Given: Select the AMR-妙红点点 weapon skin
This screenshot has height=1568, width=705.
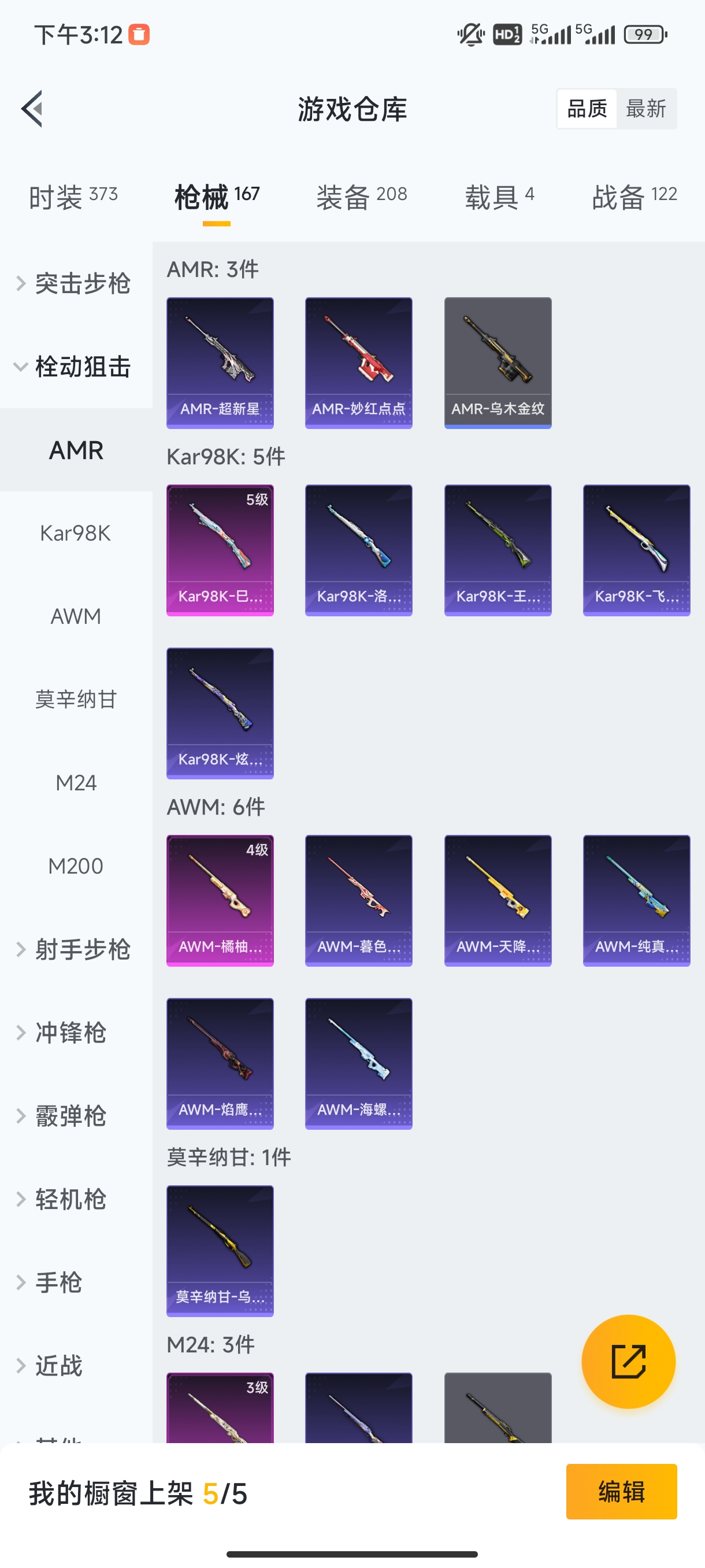Looking at the screenshot, I should click(358, 361).
